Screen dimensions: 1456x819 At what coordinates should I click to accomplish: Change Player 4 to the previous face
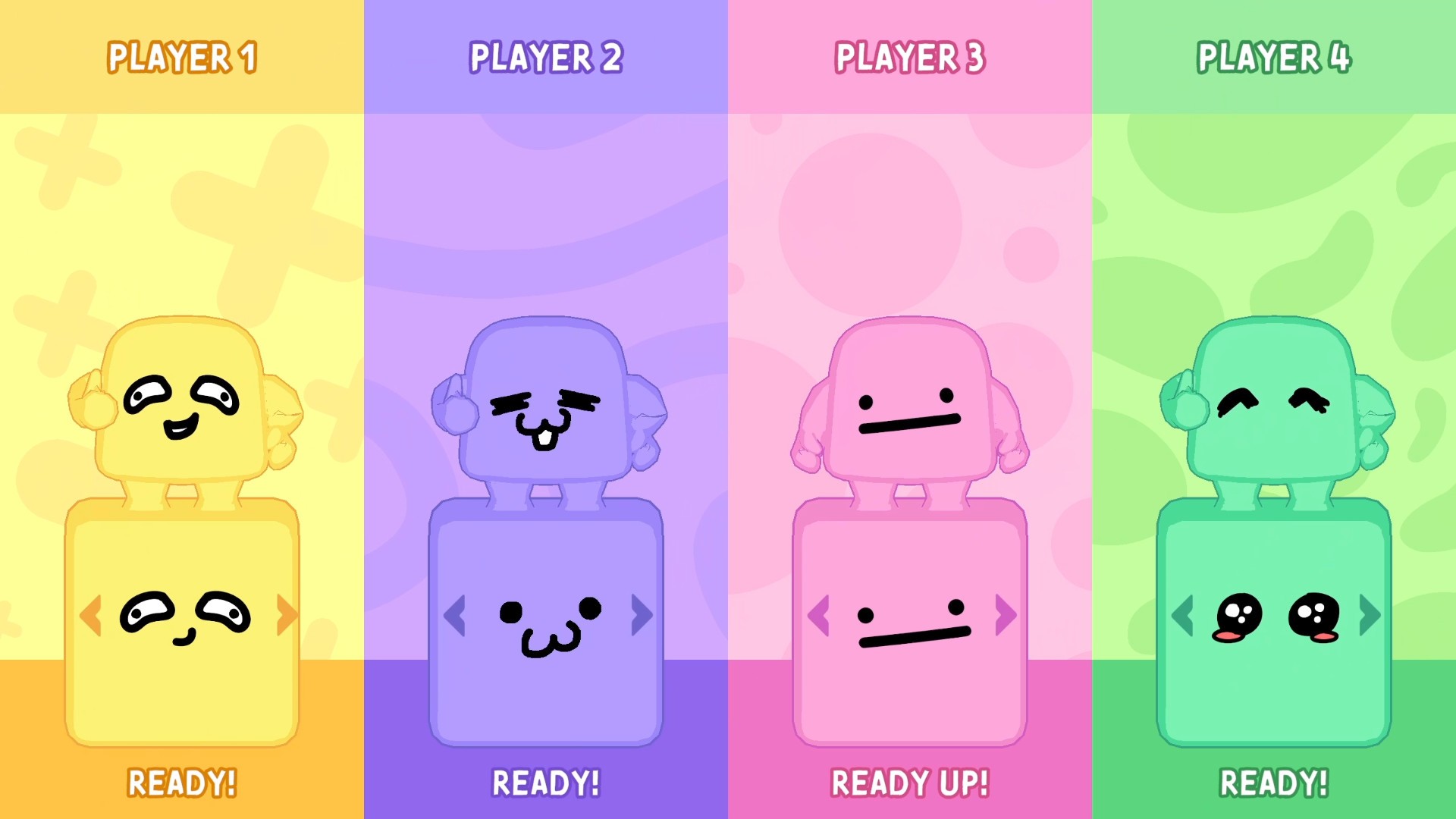[x=1183, y=615]
